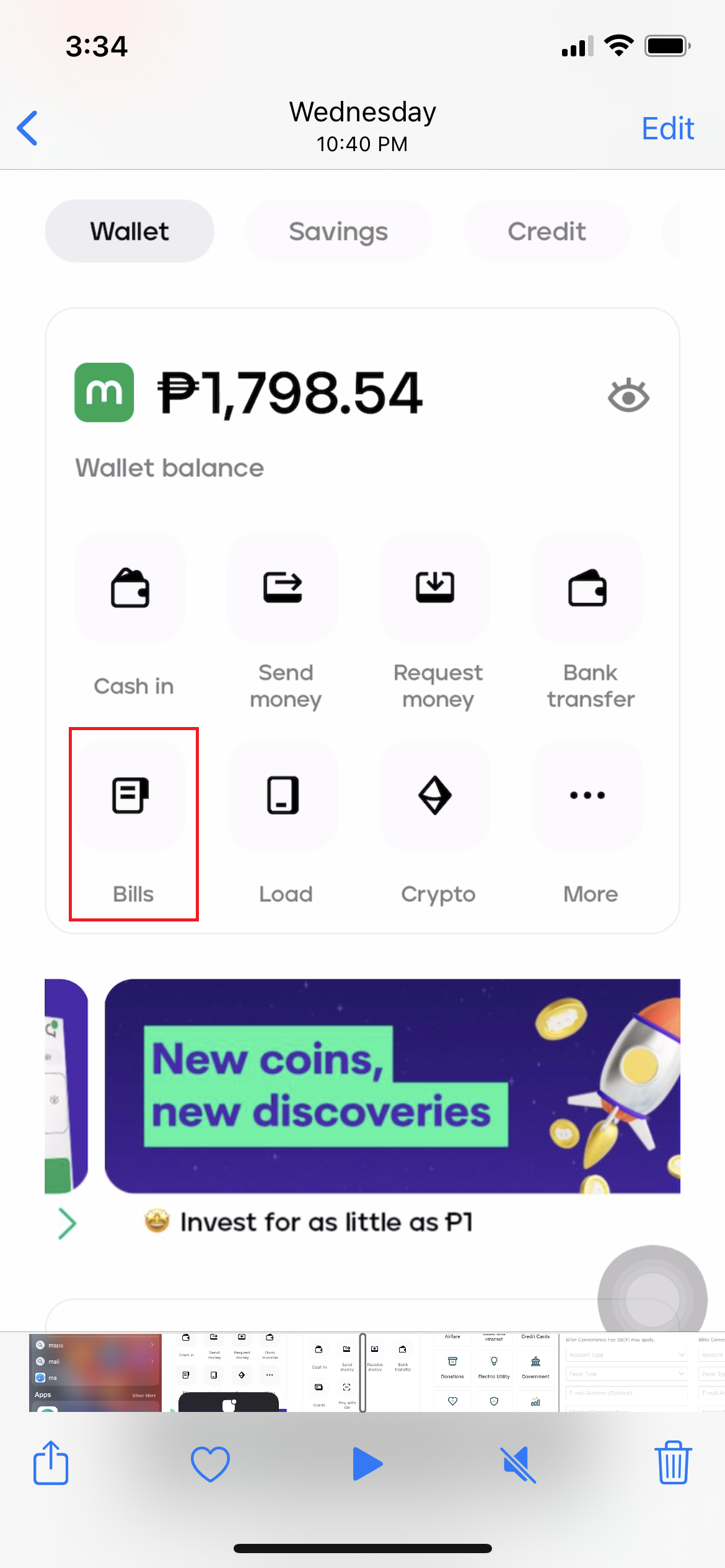Play the video
This screenshot has height=1568, width=725.
367,1464
